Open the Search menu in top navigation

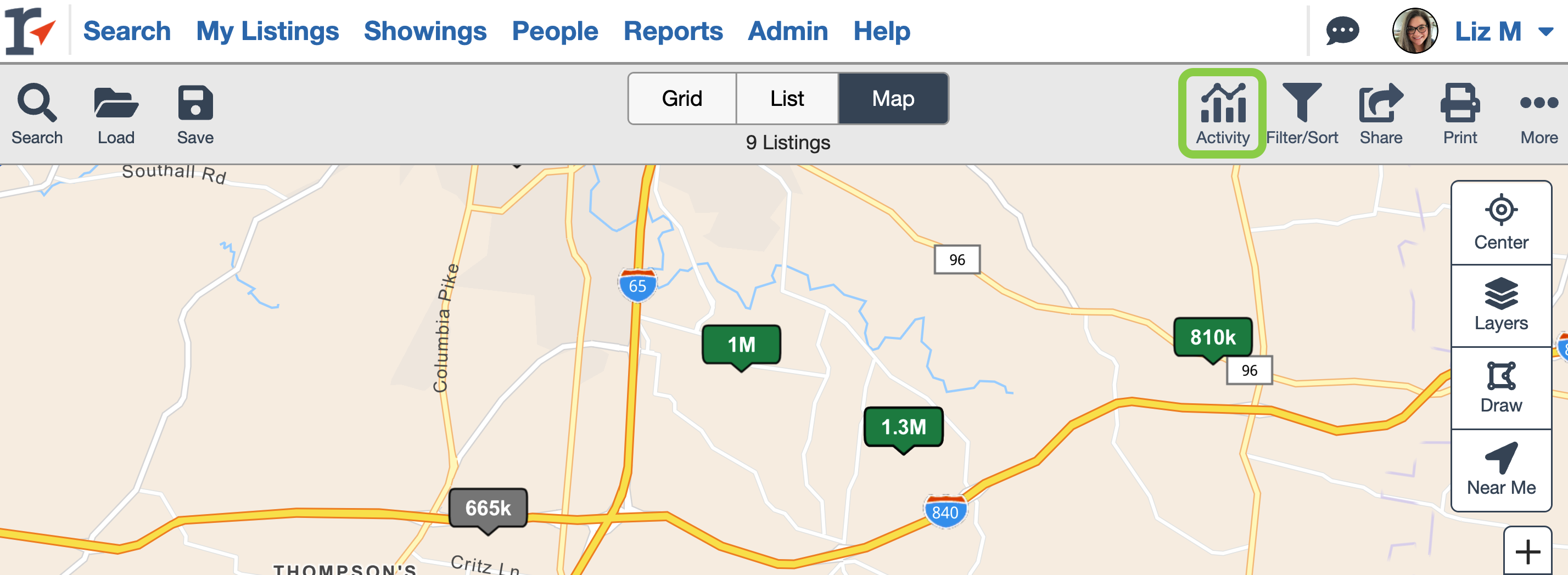[127, 31]
